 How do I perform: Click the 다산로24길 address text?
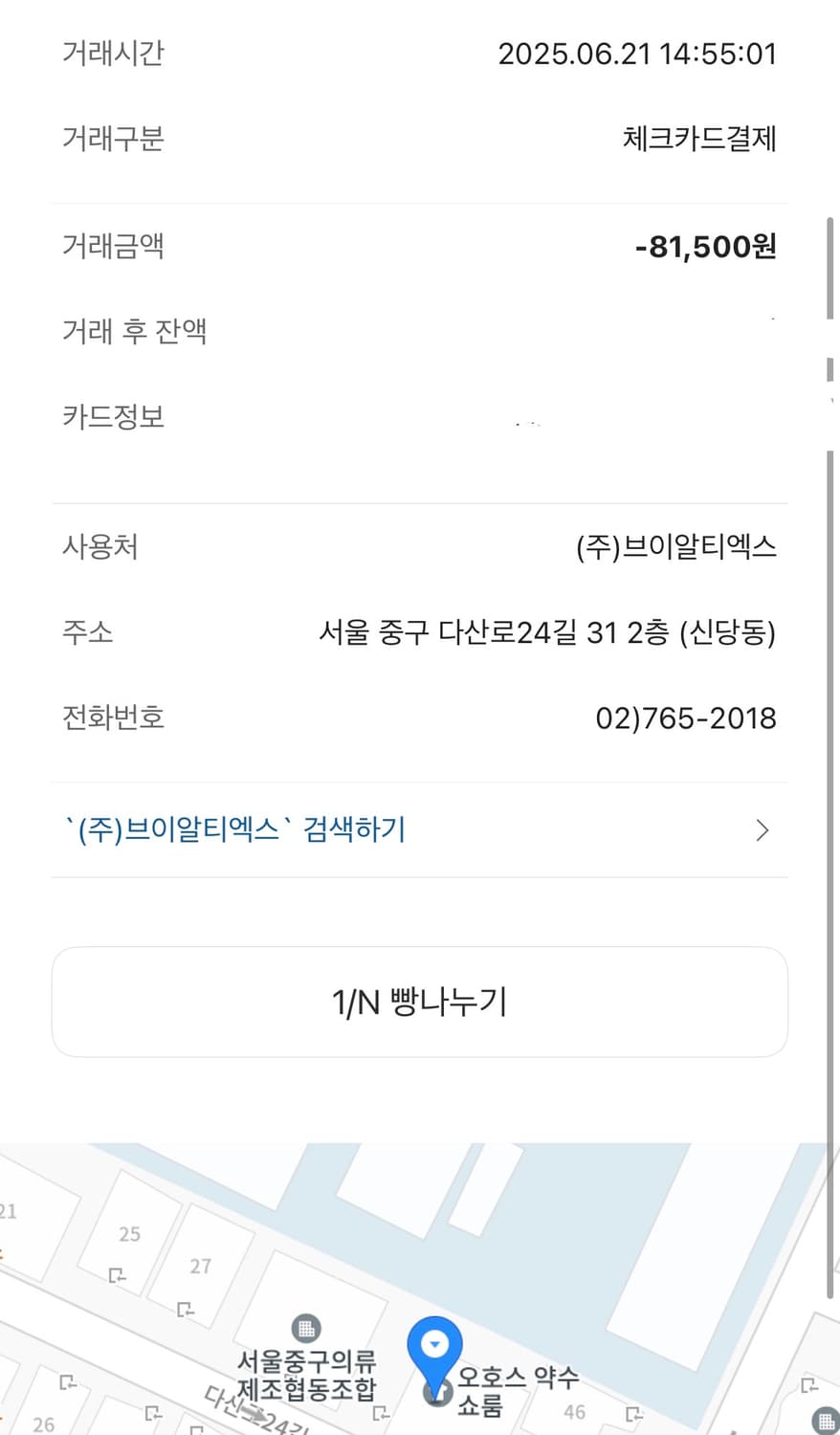550,632
